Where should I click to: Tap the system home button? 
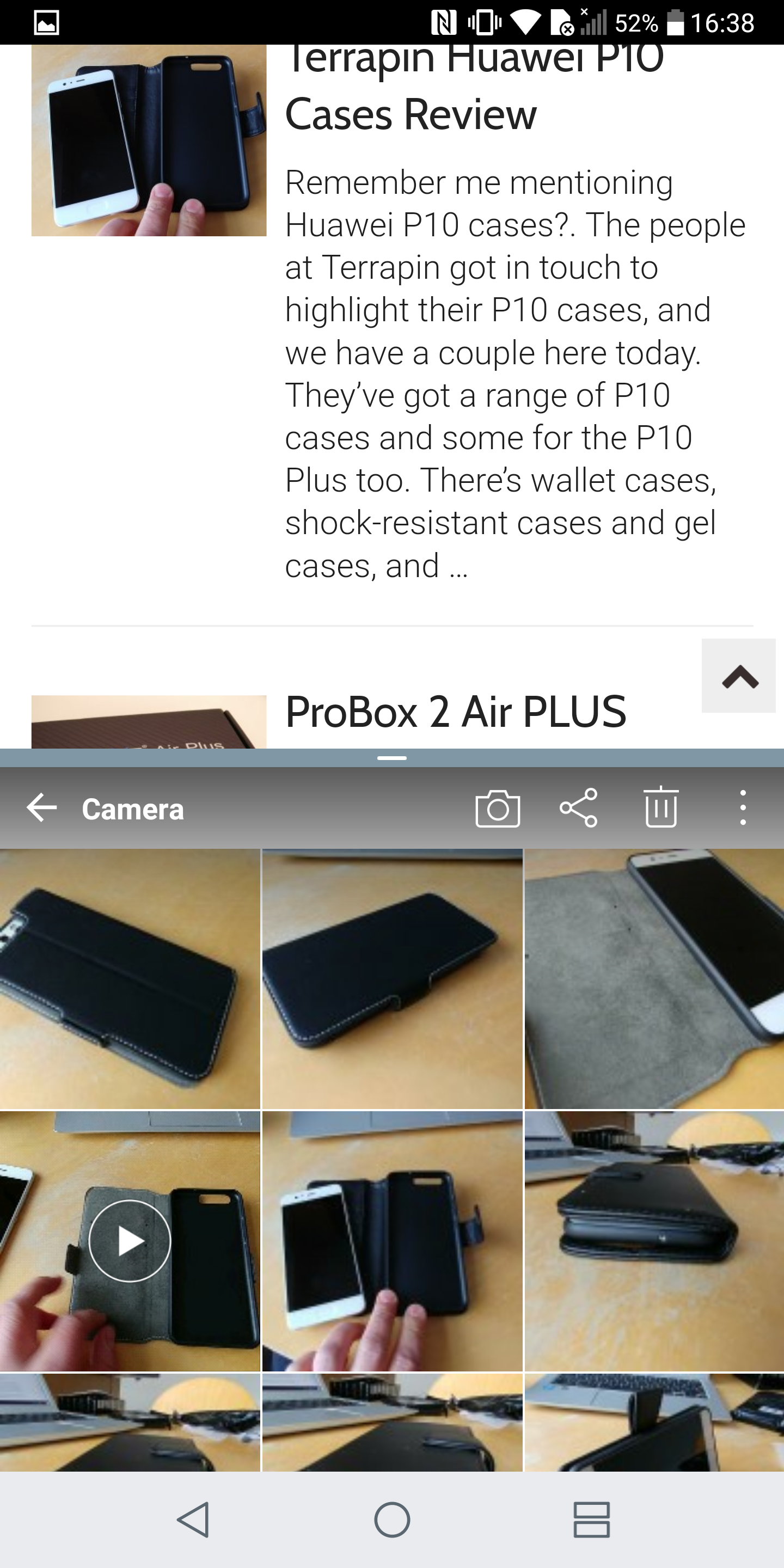pyautogui.click(x=392, y=1520)
